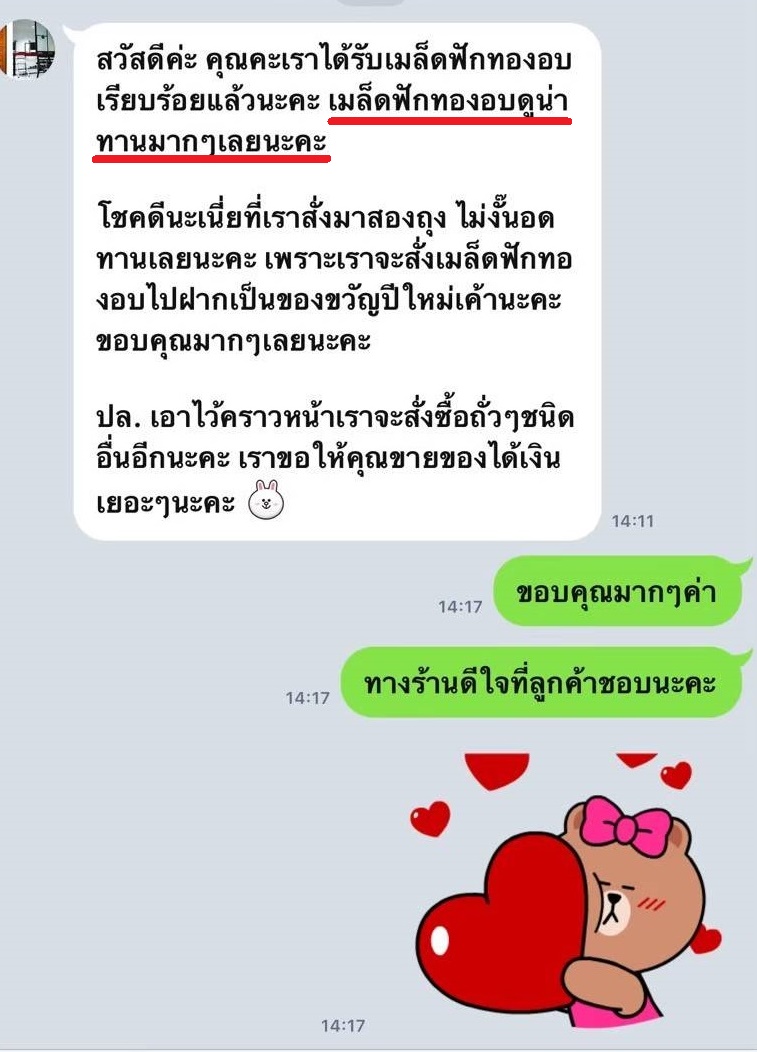Open the sender's profile picture
Screen dimensions: 757x1052
click(24, 48)
